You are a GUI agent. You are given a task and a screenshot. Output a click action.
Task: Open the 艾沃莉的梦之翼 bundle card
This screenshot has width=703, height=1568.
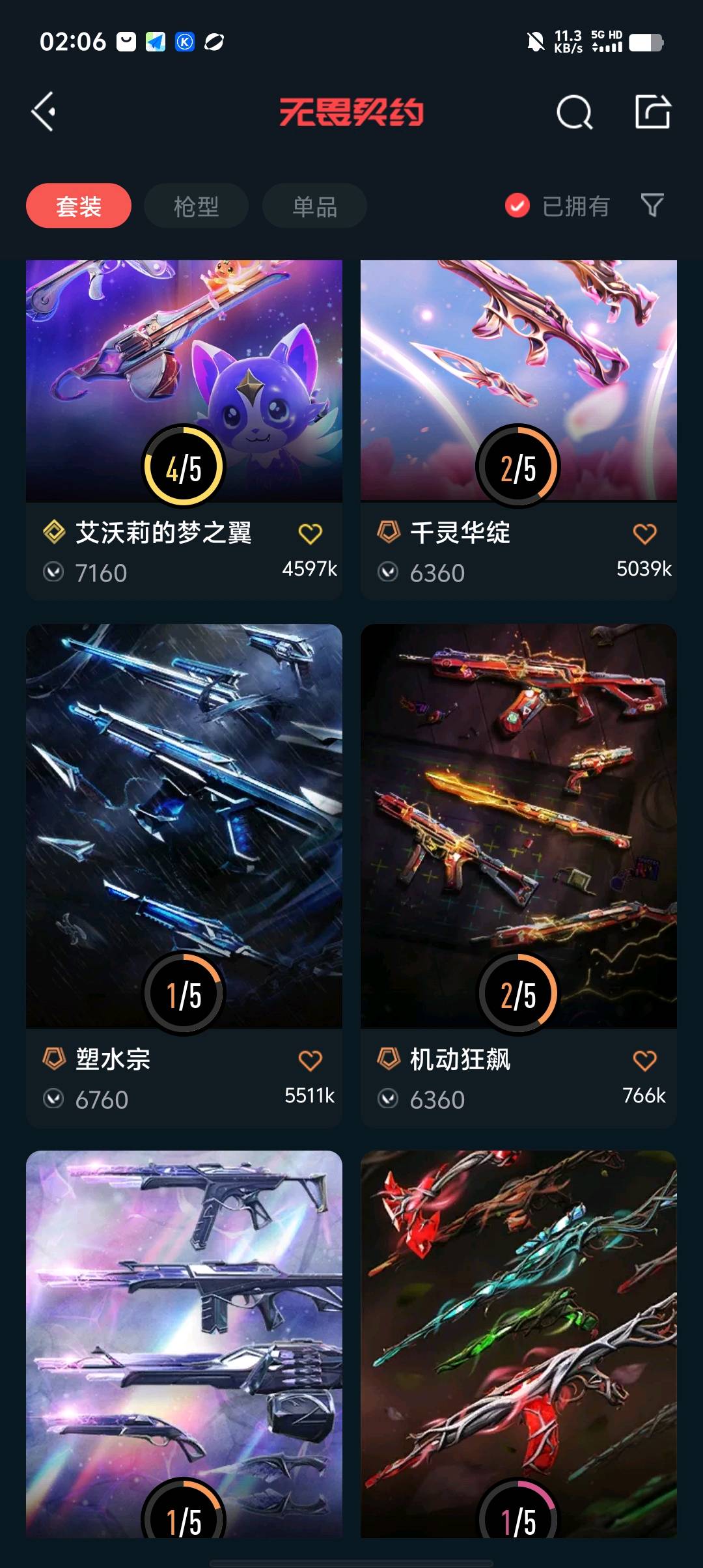point(184,391)
